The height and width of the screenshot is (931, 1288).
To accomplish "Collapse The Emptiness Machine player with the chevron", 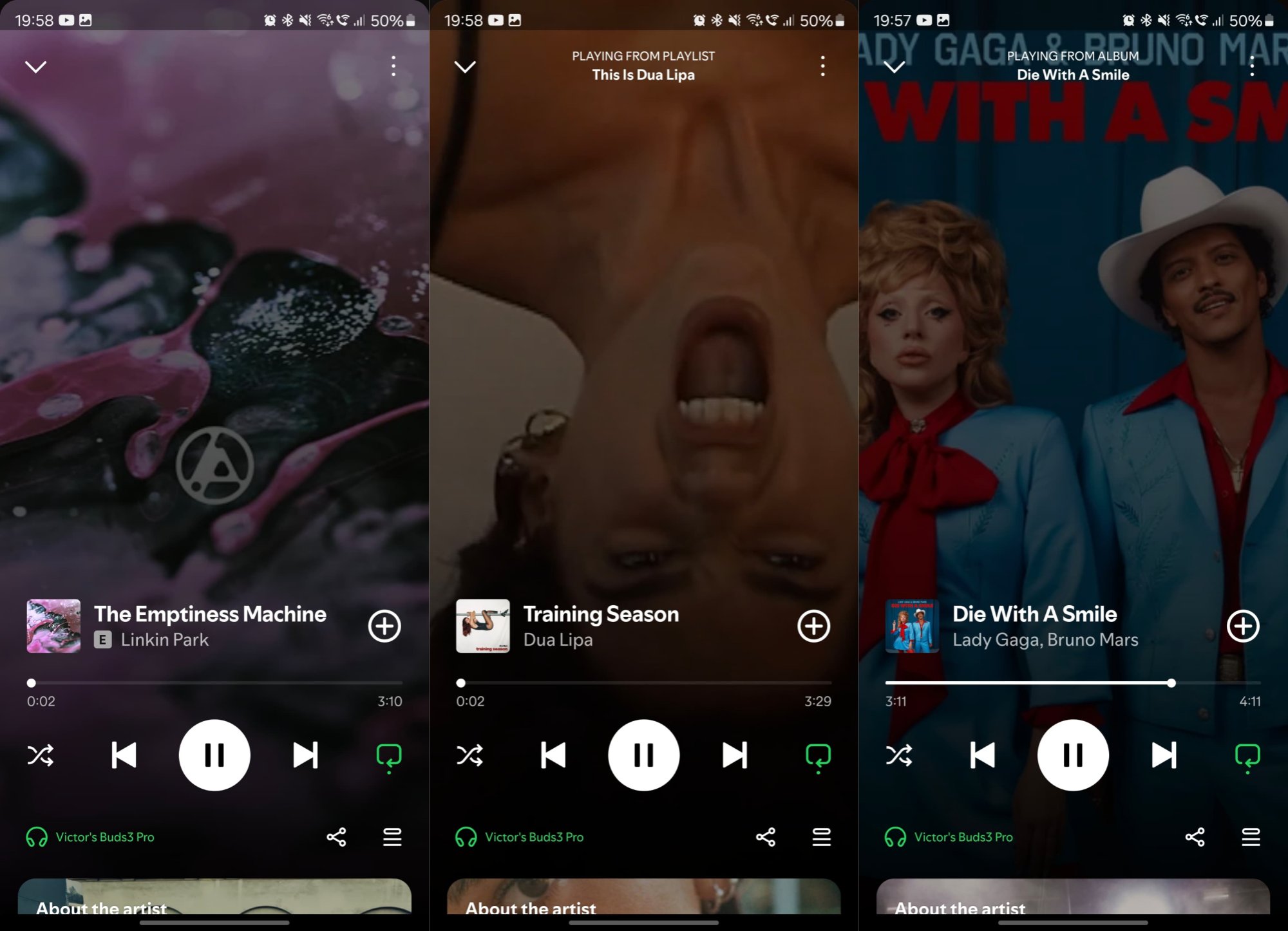I will coord(35,67).
